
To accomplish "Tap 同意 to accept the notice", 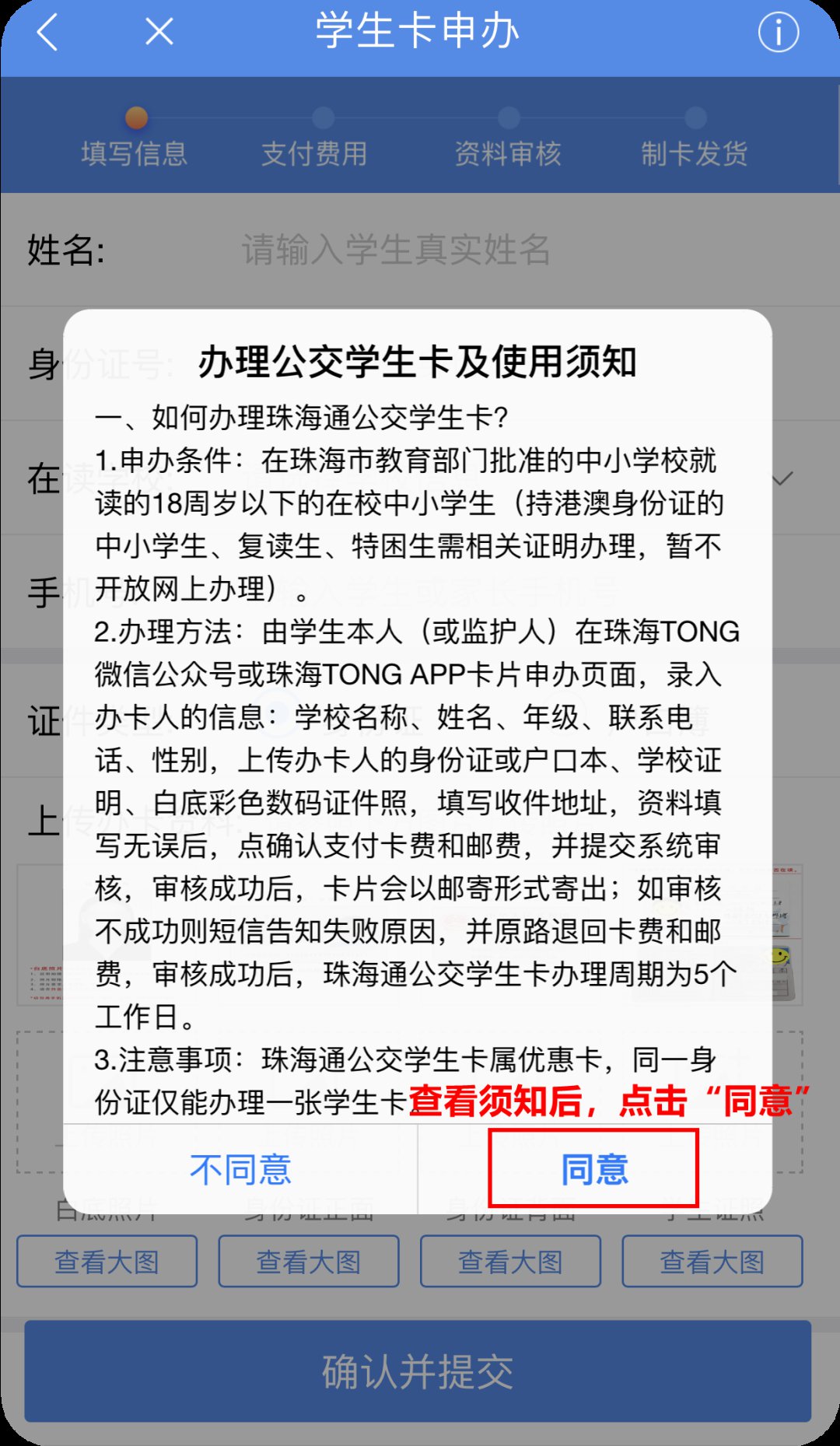I will [593, 1169].
